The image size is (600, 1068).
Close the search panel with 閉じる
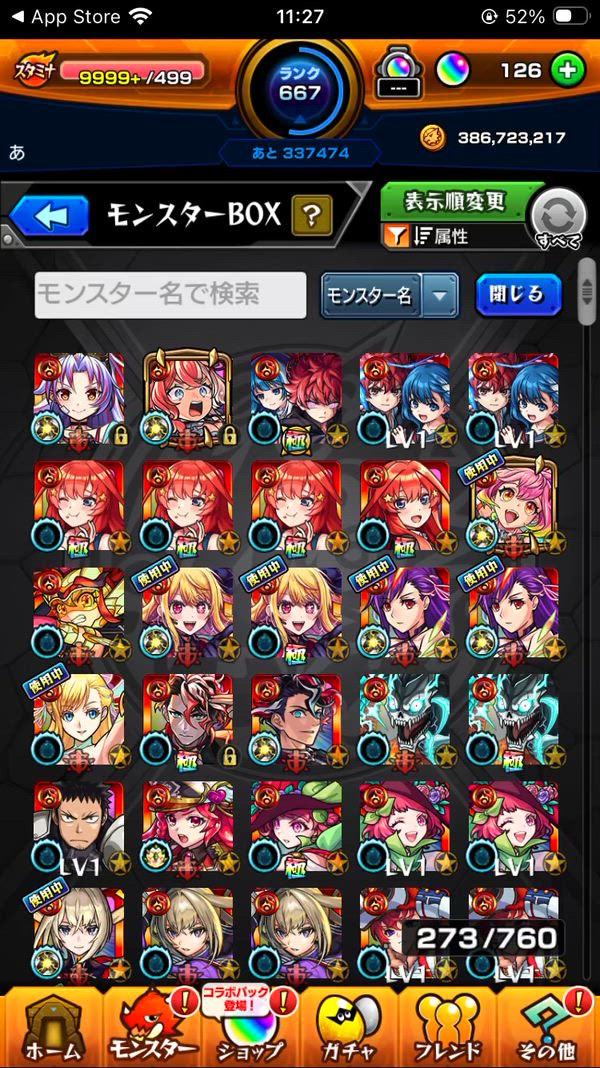[519, 295]
